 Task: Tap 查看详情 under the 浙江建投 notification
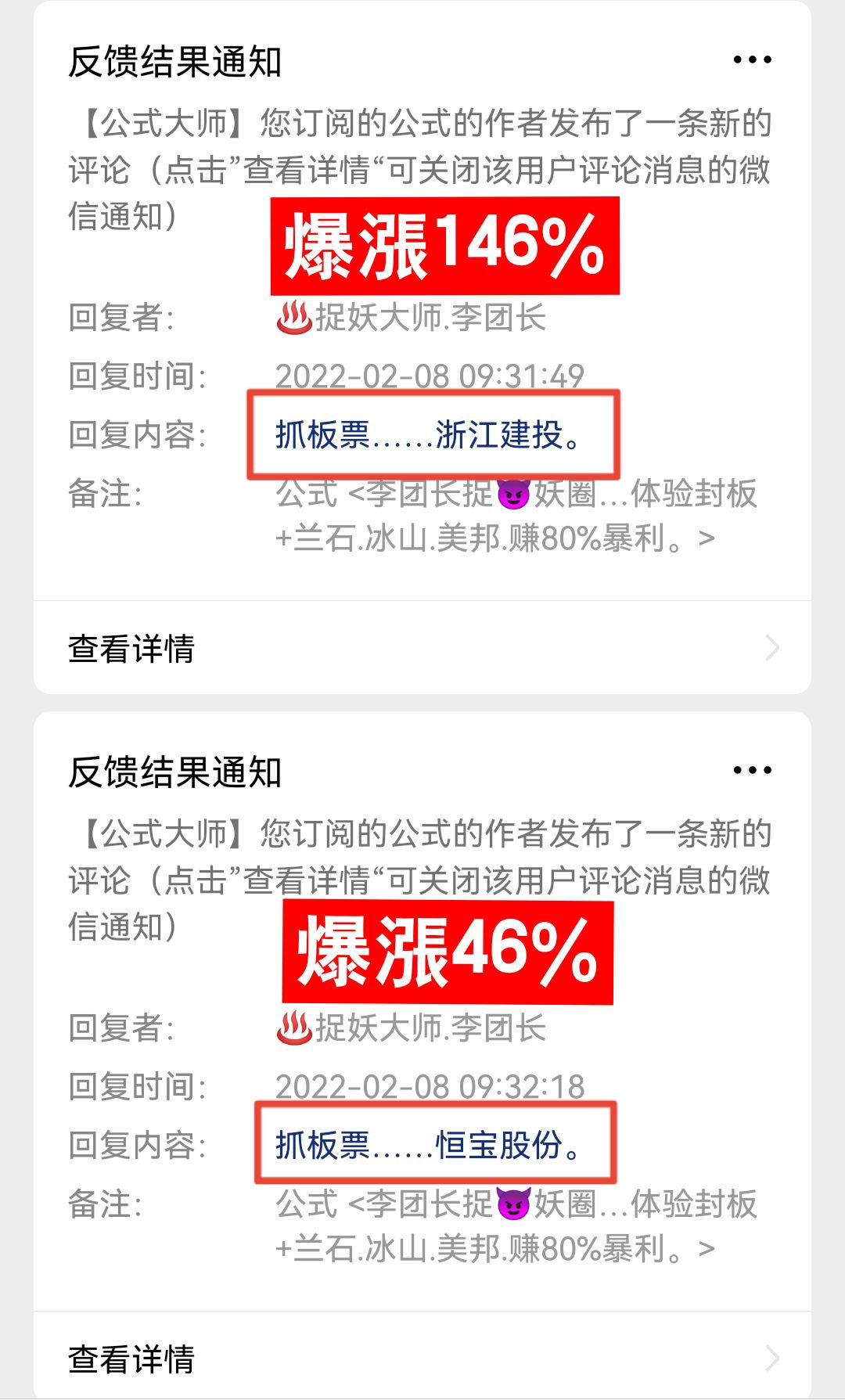(422, 648)
